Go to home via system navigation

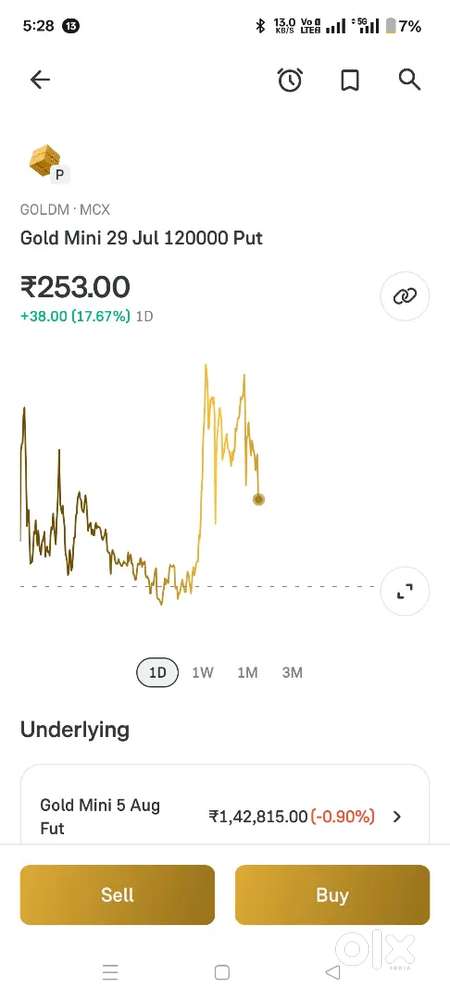tap(222, 972)
